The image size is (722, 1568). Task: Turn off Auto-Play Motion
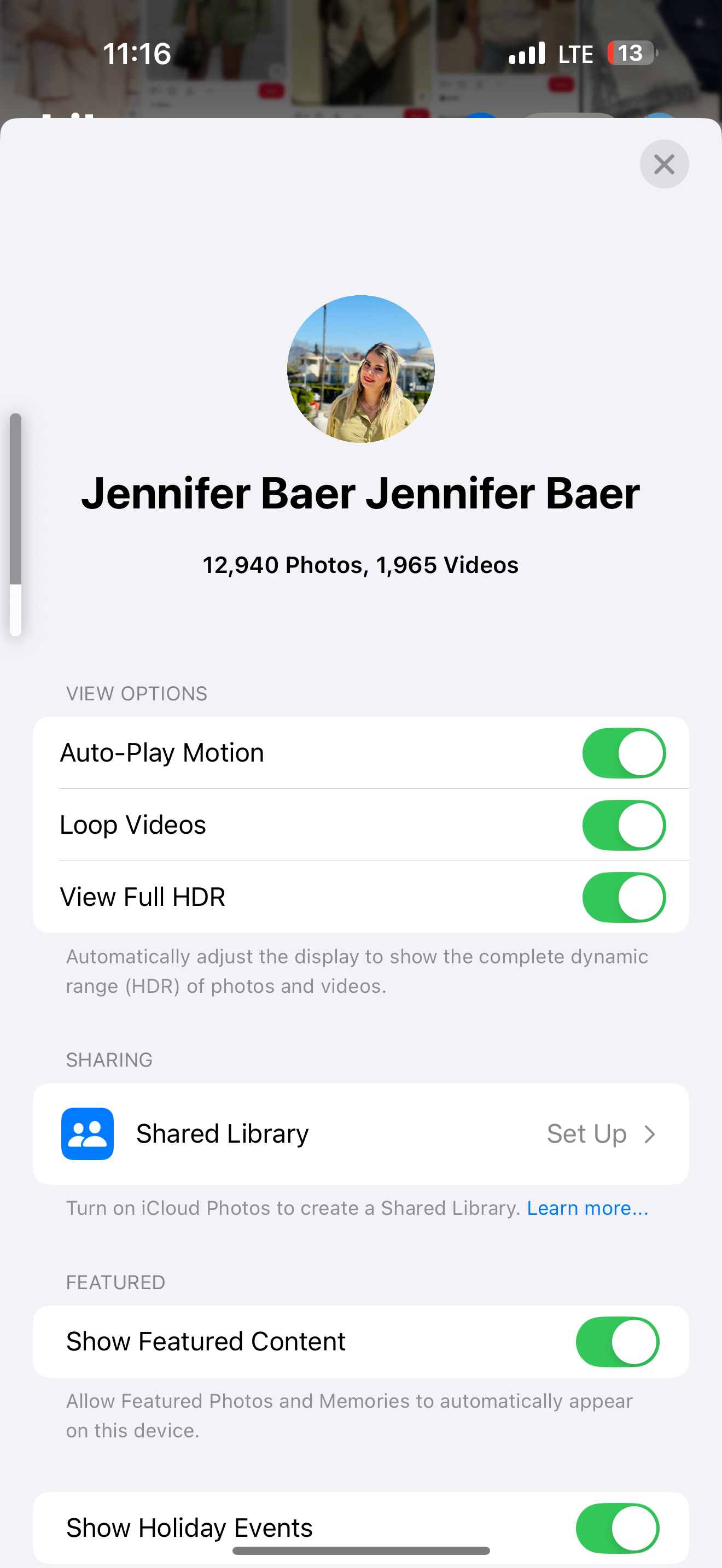point(624,753)
